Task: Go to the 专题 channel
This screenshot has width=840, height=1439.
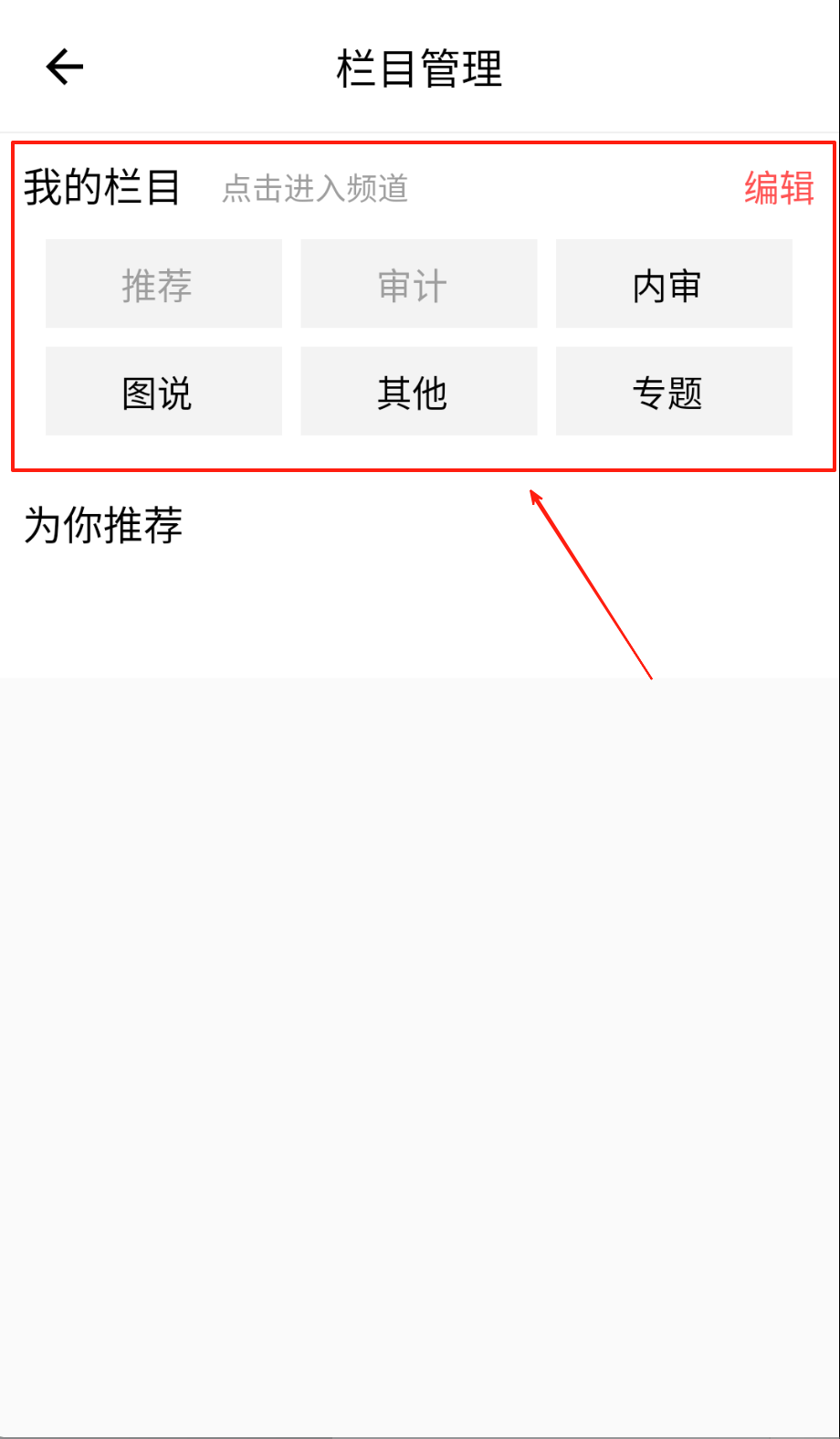Action: tap(674, 391)
